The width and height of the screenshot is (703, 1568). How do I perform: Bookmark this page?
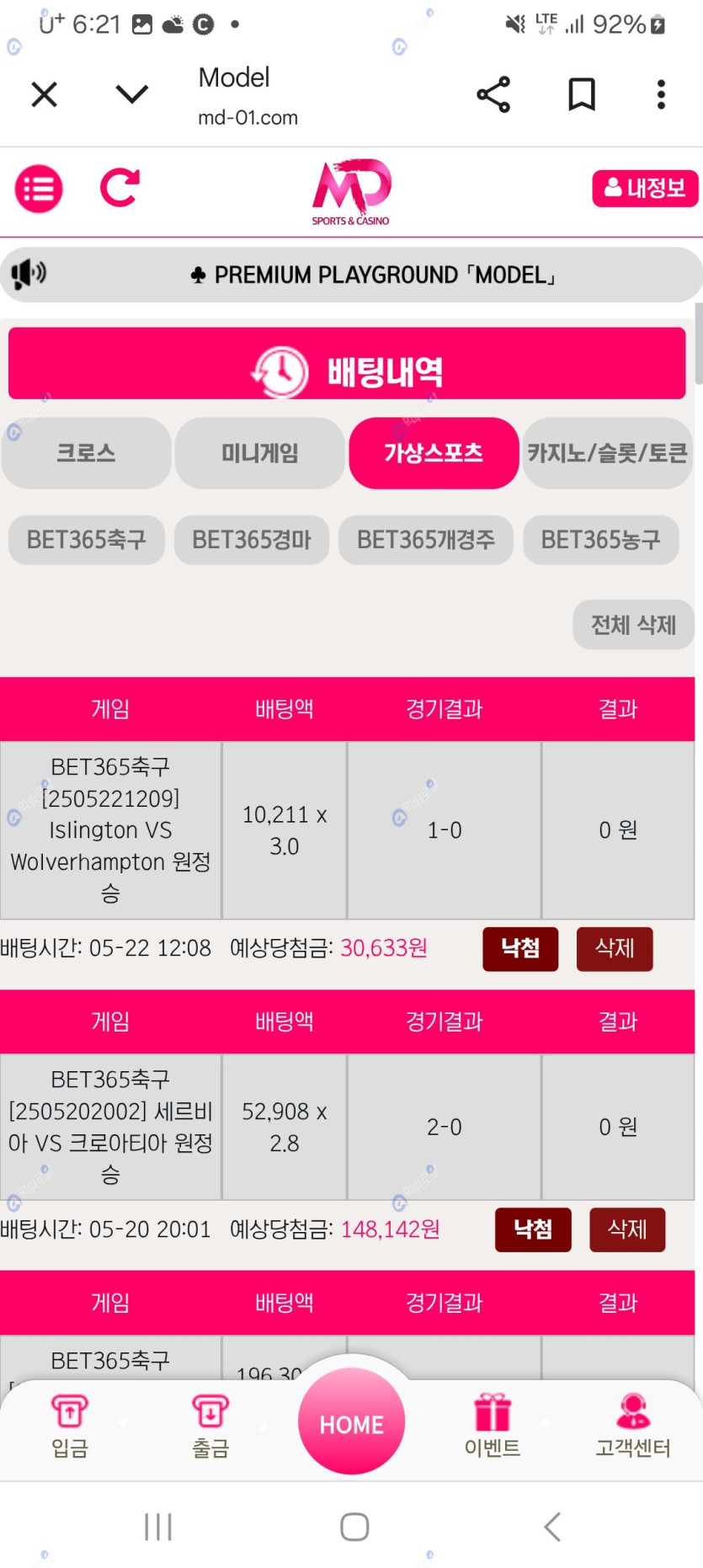(x=581, y=94)
